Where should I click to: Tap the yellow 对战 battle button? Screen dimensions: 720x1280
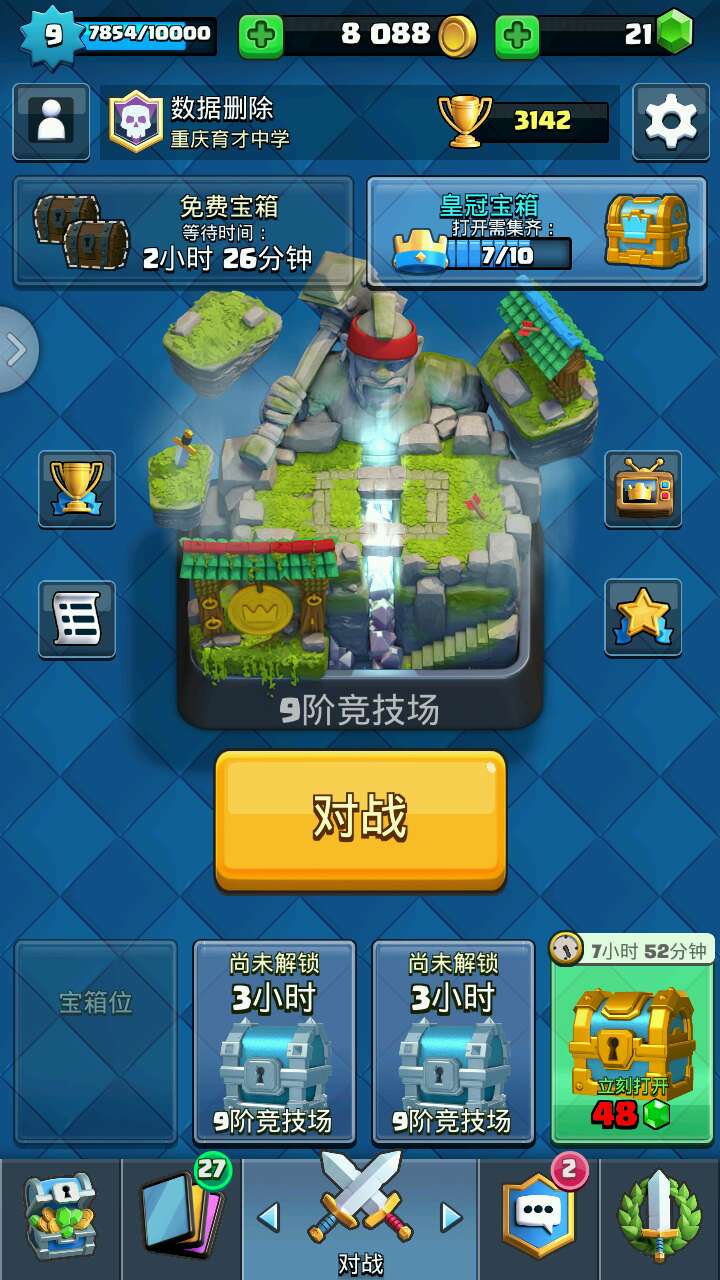coord(360,818)
